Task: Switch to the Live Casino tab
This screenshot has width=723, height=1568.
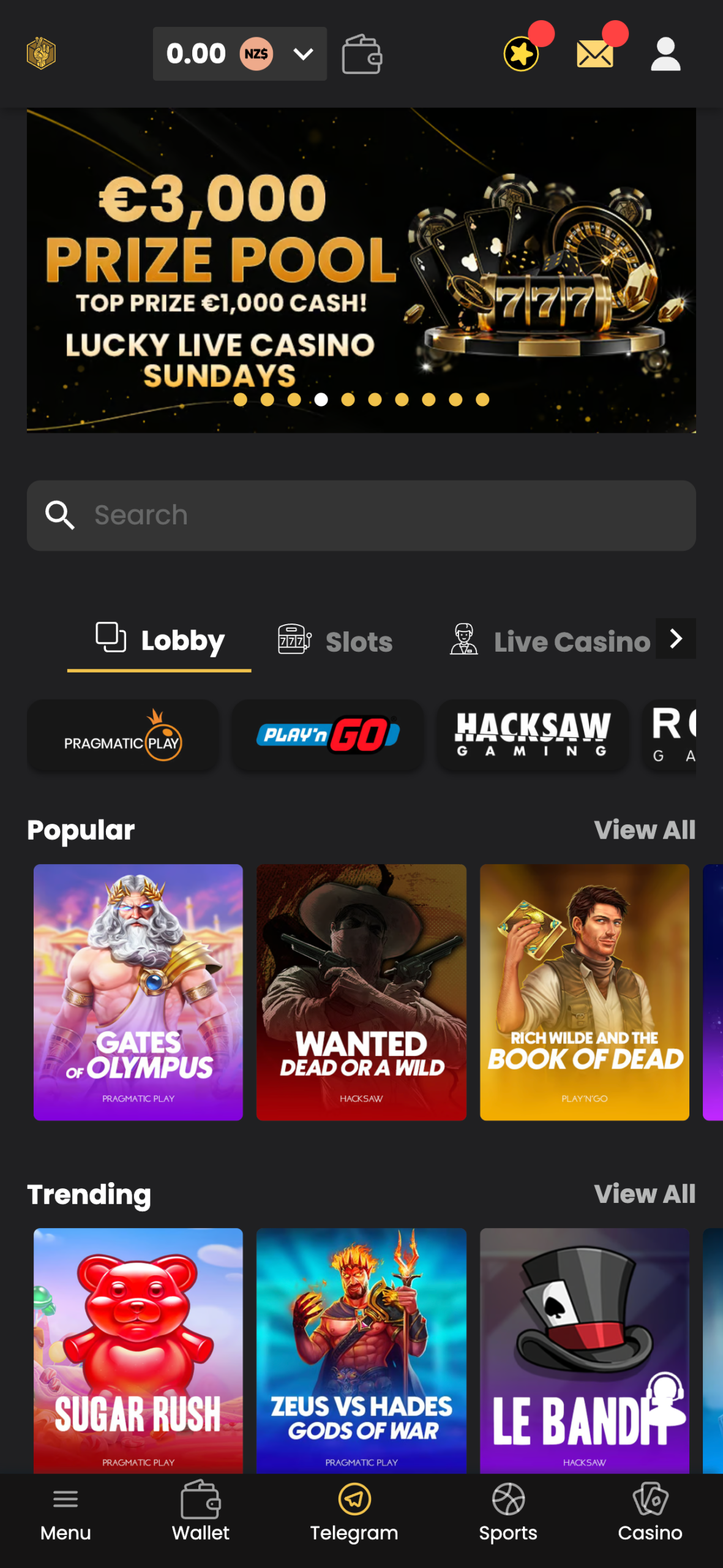Action: coord(549,641)
